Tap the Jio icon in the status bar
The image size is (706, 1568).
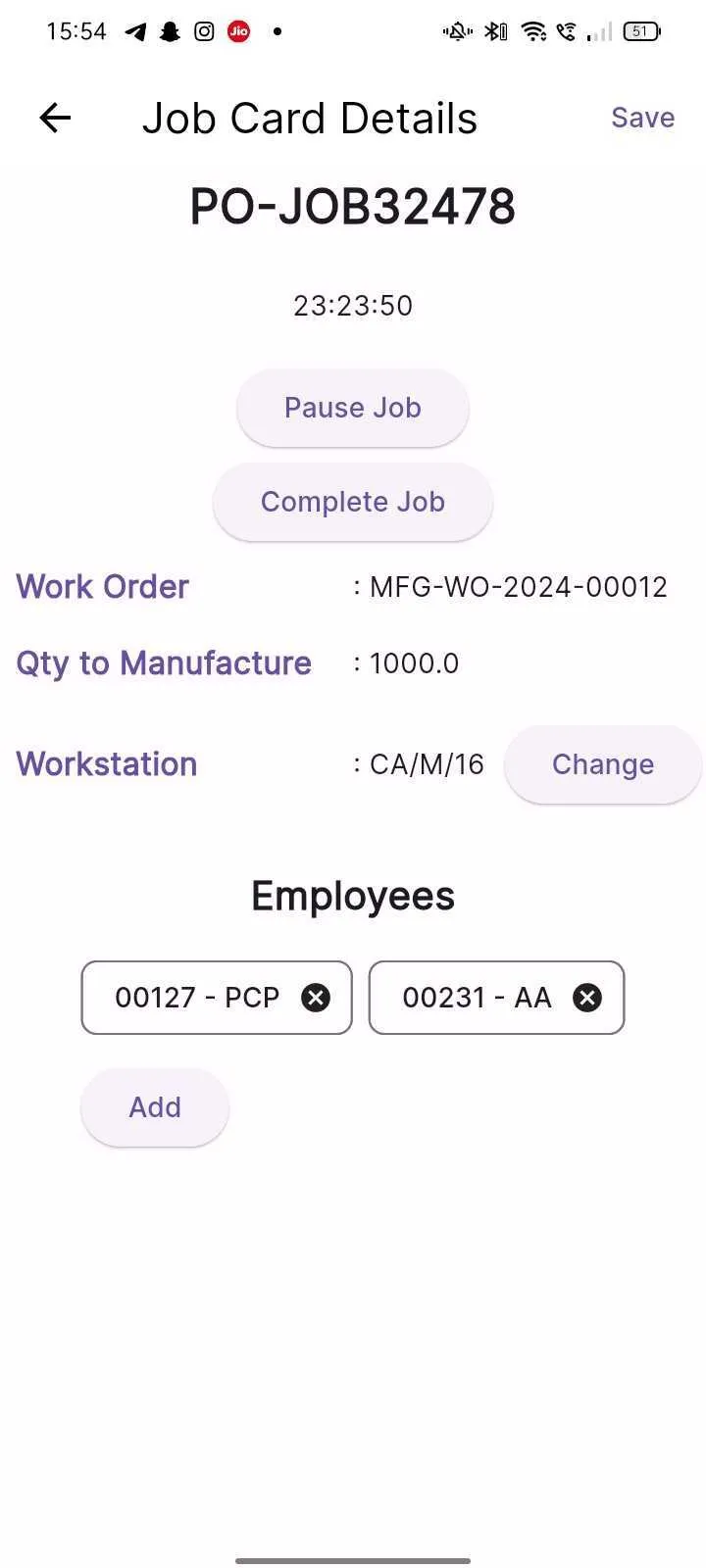(235, 31)
